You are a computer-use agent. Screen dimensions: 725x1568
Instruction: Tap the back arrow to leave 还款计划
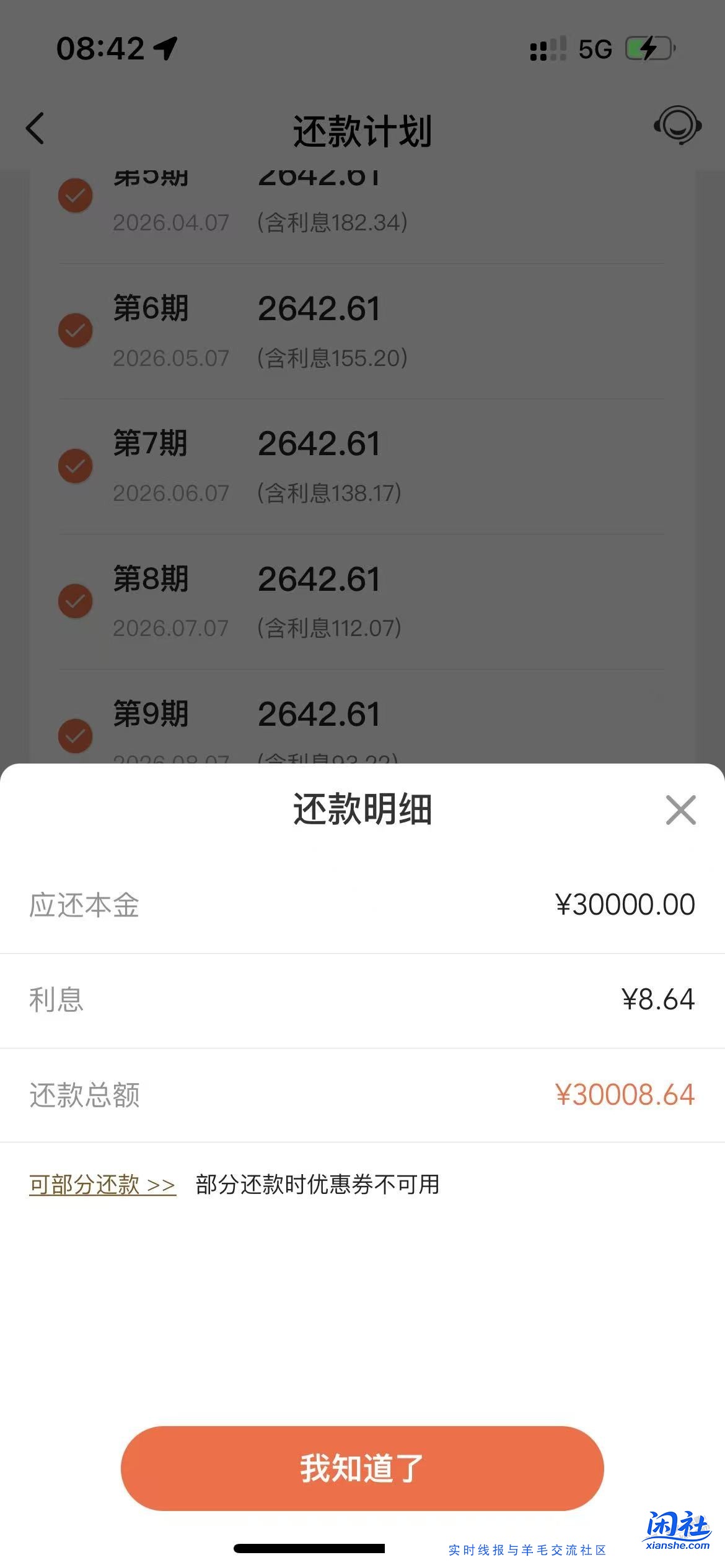(35, 129)
